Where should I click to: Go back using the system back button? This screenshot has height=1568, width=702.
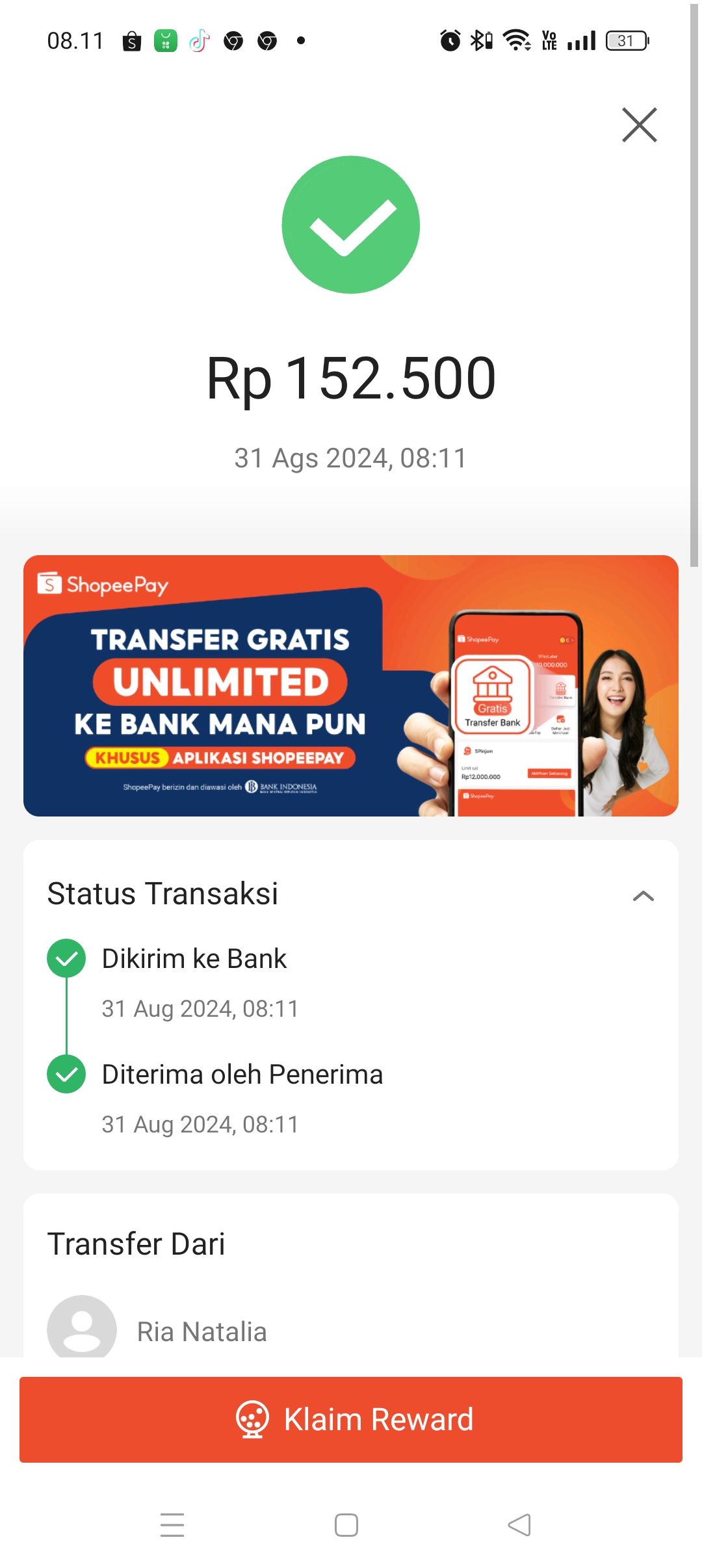click(519, 1525)
